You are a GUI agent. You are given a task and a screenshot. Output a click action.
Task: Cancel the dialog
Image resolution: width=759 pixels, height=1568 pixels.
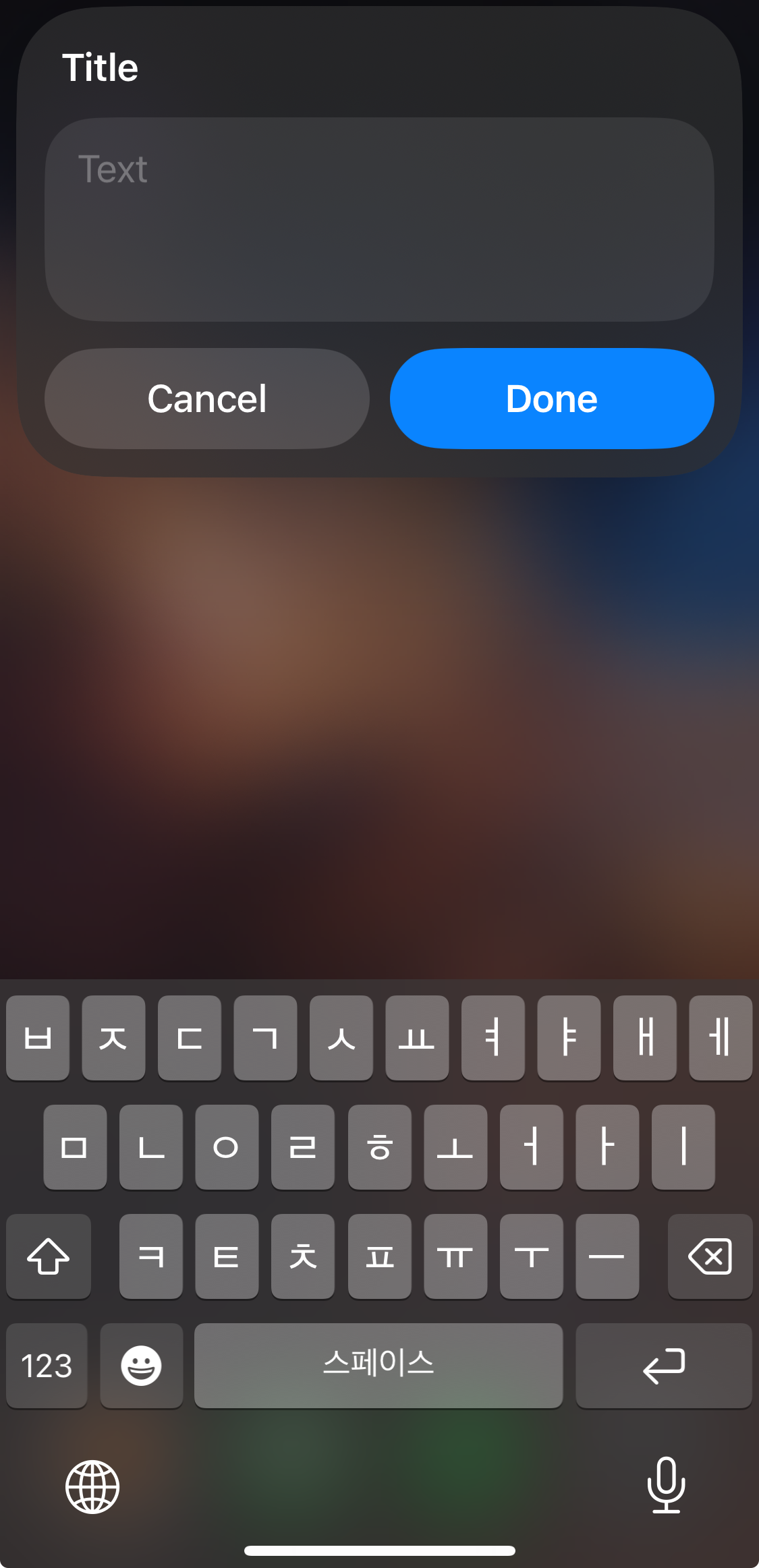[x=207, y=399]
